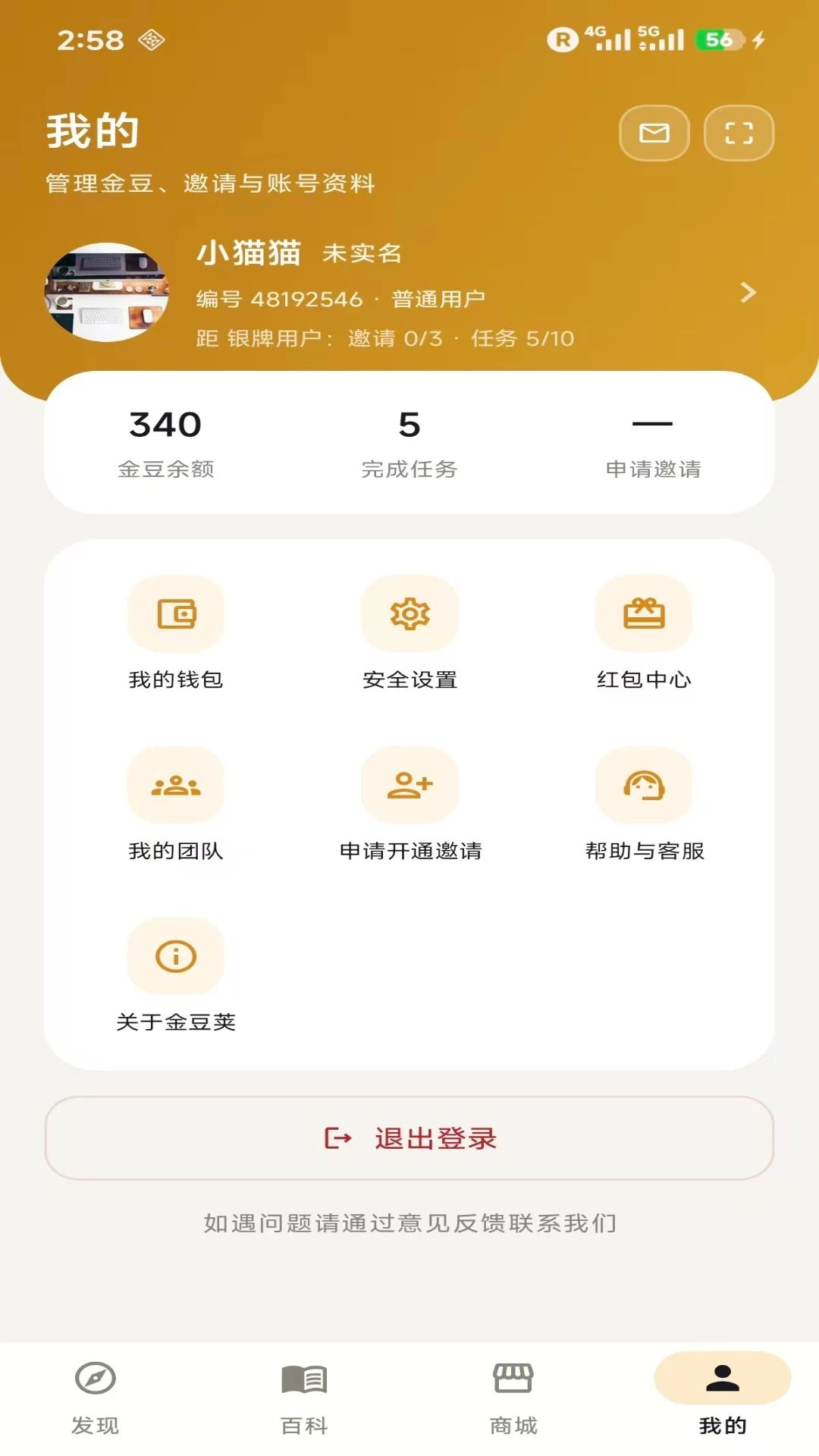Tap 退出登录 to log out
819x1456 pixels.
(409, 1138)
